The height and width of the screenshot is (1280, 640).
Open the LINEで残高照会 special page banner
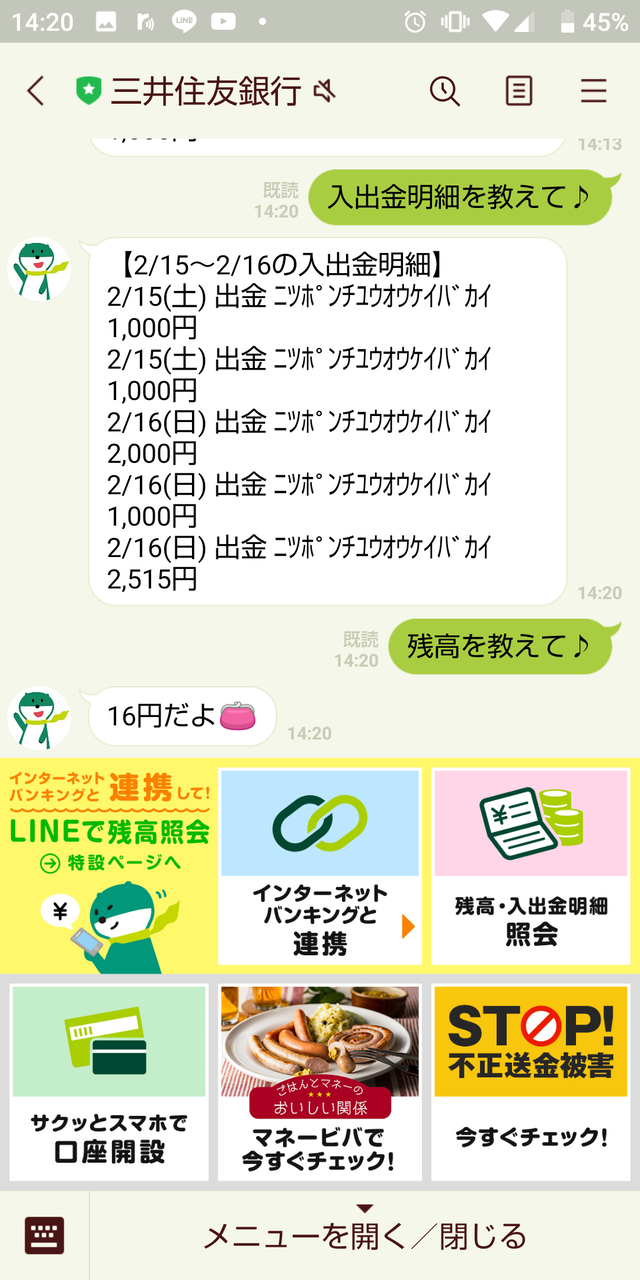point(108,866)
